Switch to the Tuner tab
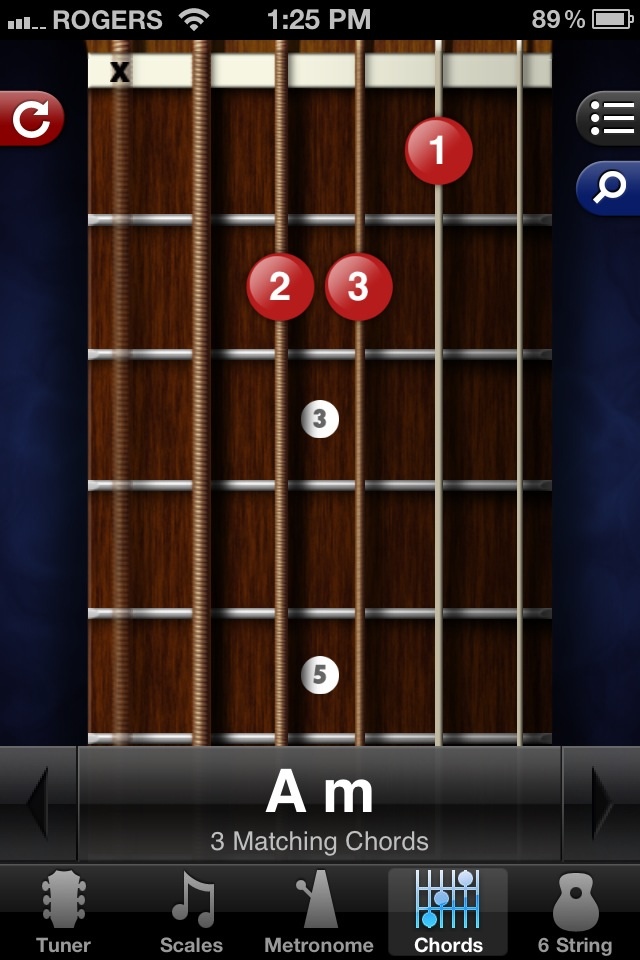The width and height of the screenshot is (640, 960). click(63, 912)
